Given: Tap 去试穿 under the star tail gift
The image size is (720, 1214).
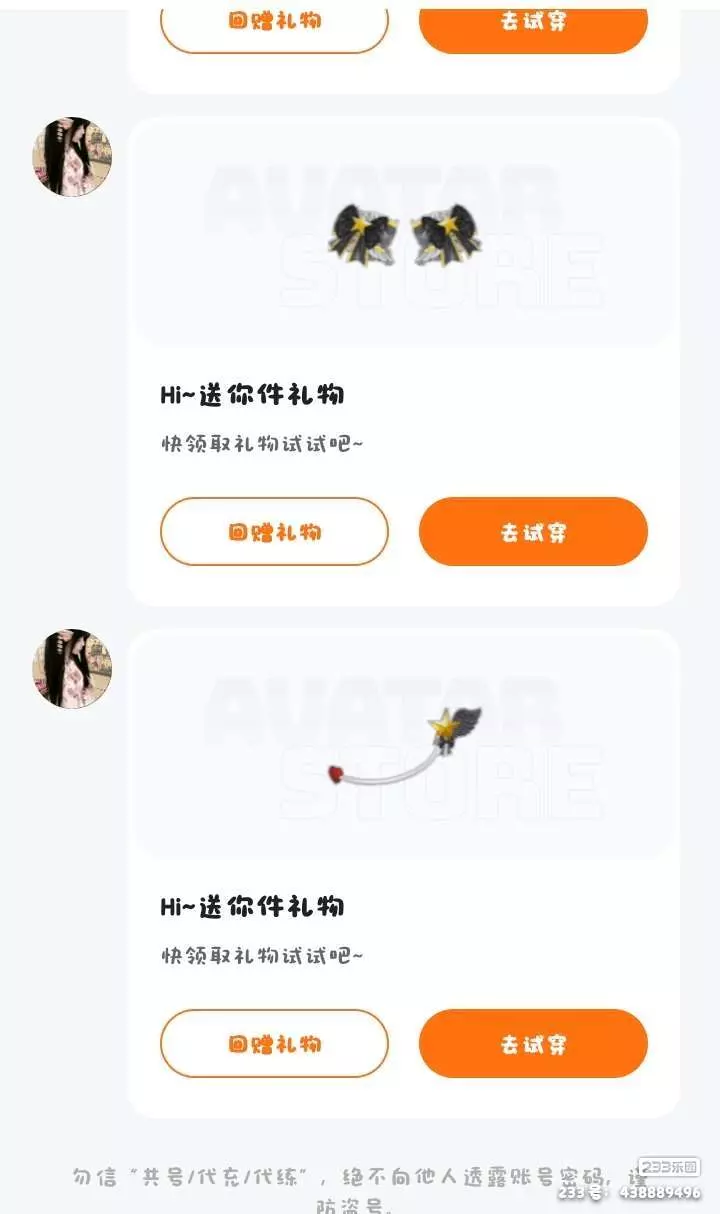Looking at the screenshot, I should [533, 1043].
